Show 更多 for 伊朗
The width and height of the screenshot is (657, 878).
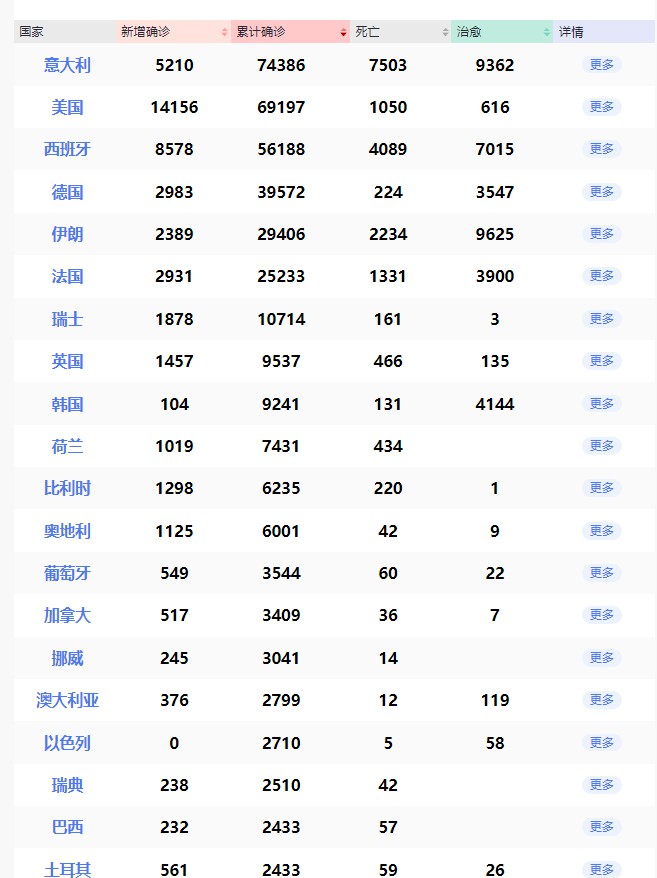(601, 234)
